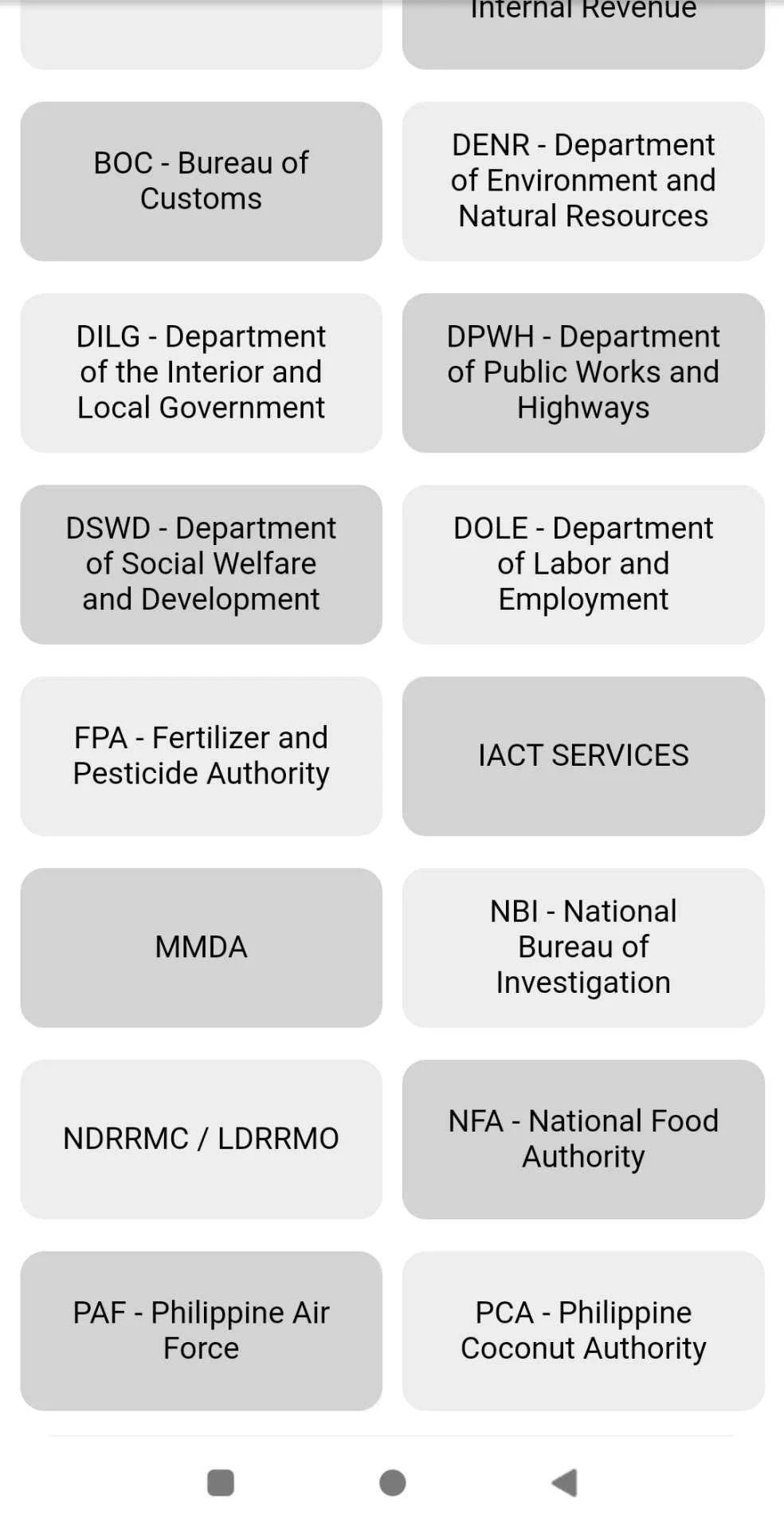
Task: Open the MMDA tile
Action: pos(201,947)
